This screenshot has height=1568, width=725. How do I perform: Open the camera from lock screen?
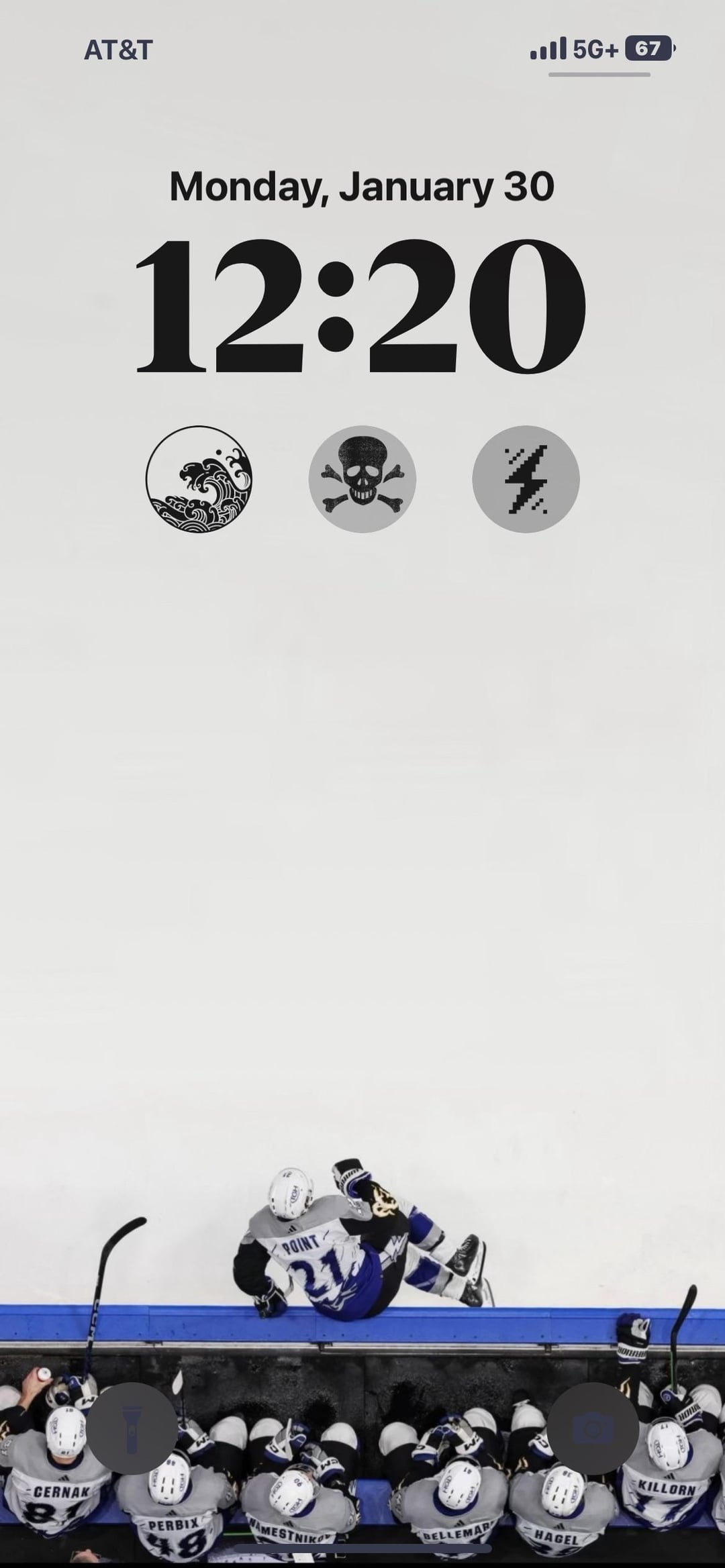592,1428
